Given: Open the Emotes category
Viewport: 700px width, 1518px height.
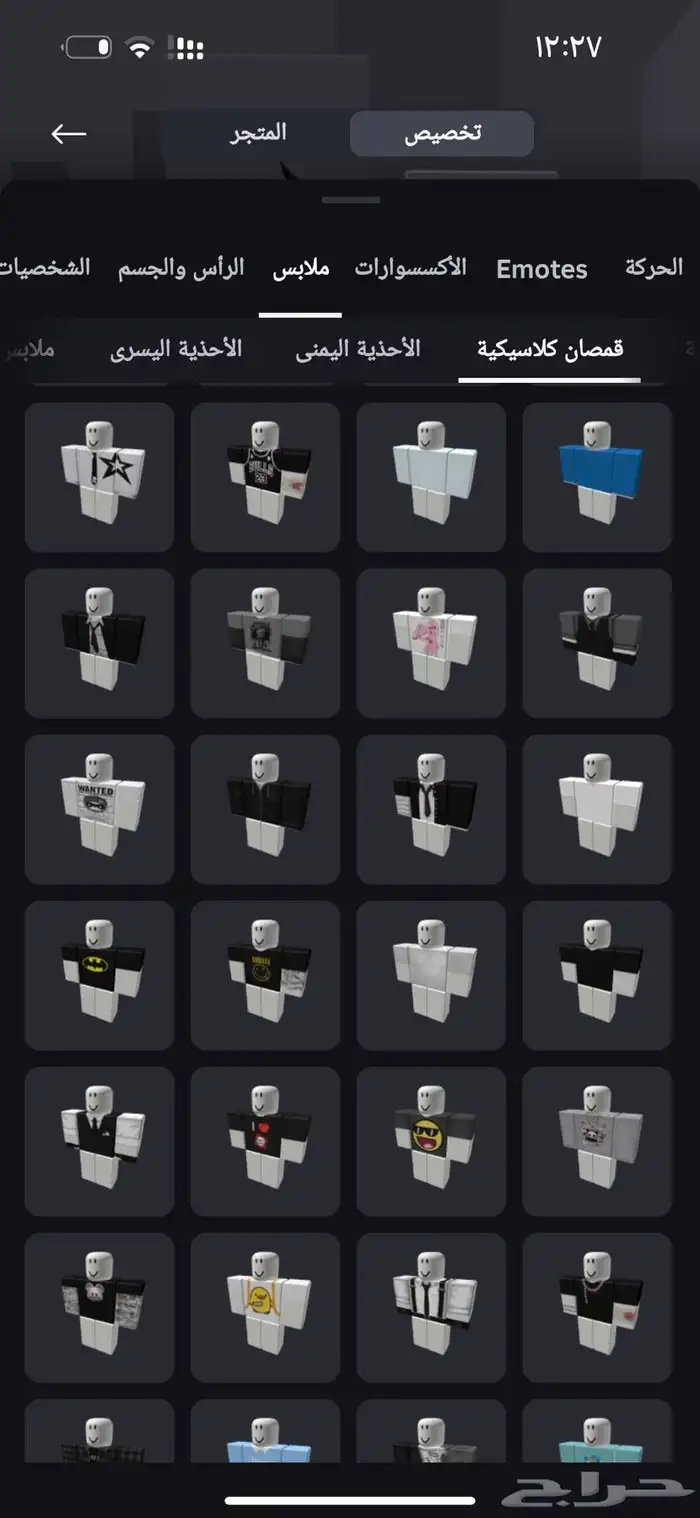Looking at the screenshot, I should (542, 269).
